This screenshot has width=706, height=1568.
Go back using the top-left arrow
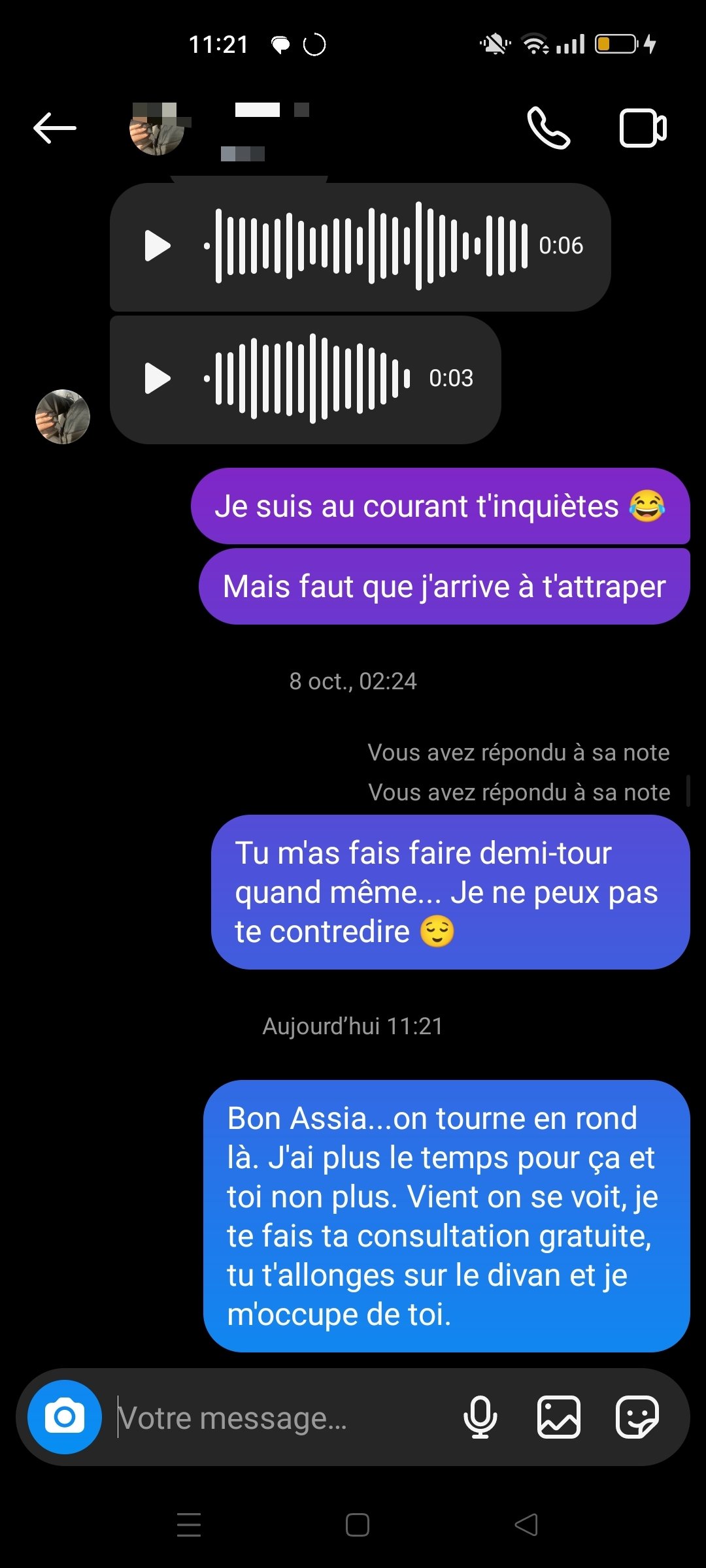coord(55,127)
